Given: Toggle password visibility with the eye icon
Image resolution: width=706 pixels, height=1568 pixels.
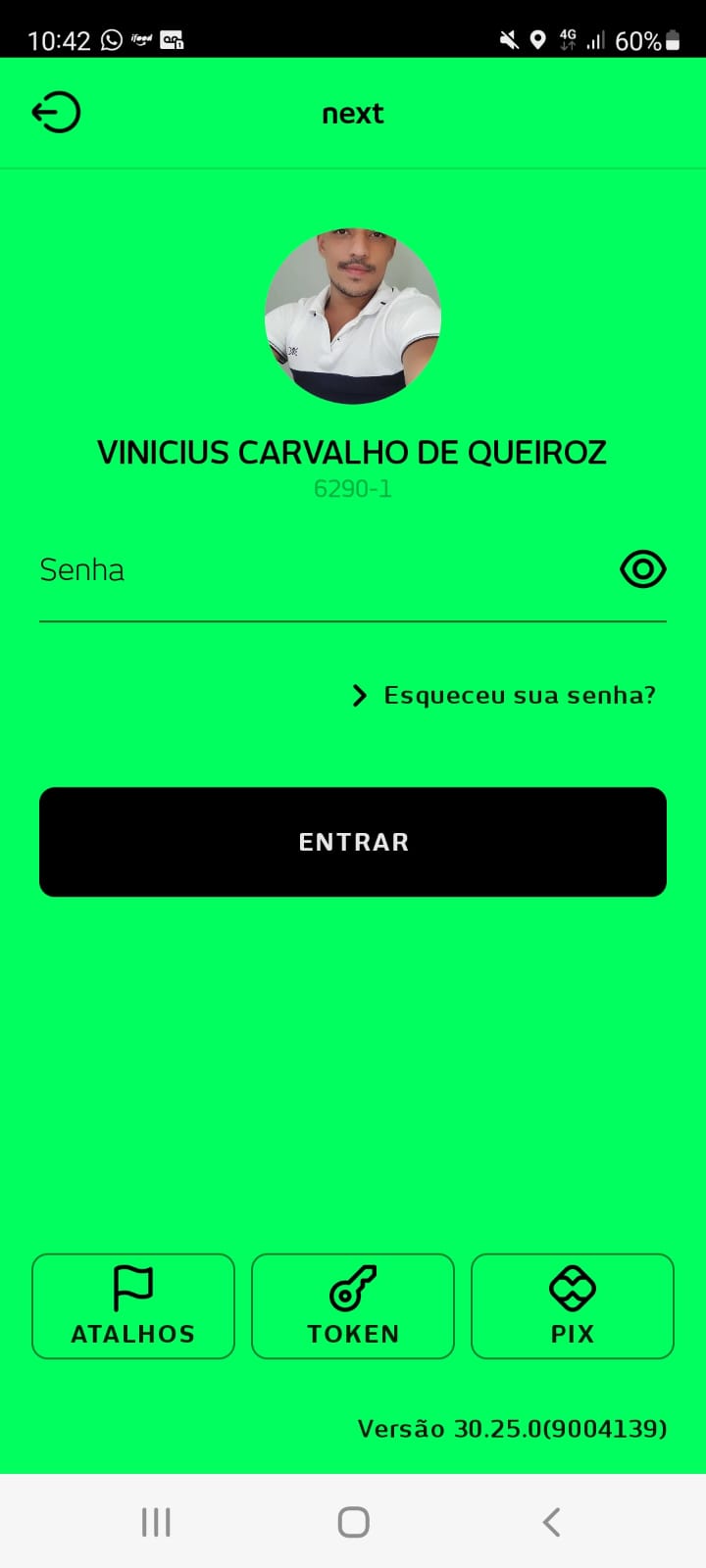Looking at the screenshot, I should tap(642, 569).
